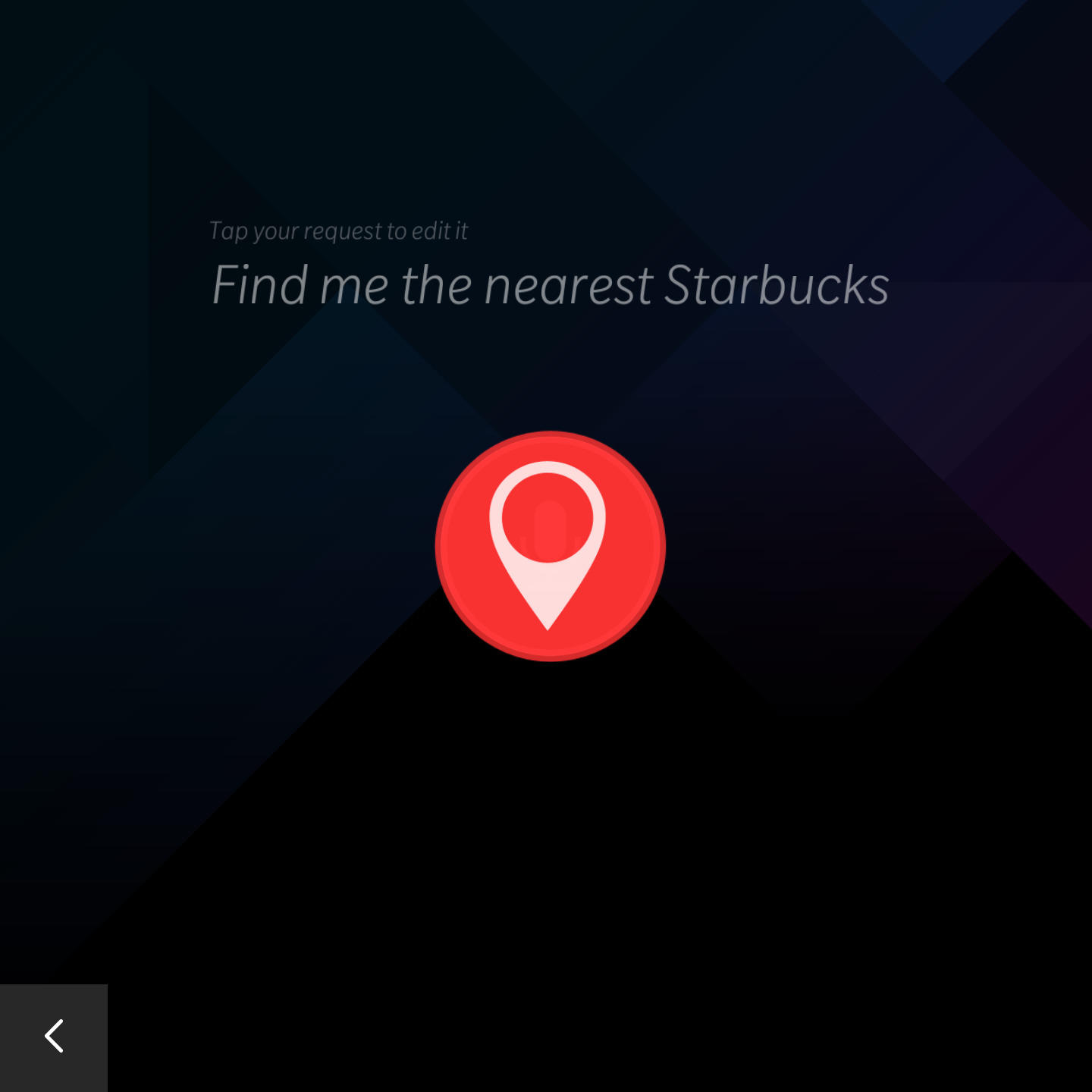Go back using the back arrow
1092x1092 pixels.
pyautogui.click(x=53, y=1037)
